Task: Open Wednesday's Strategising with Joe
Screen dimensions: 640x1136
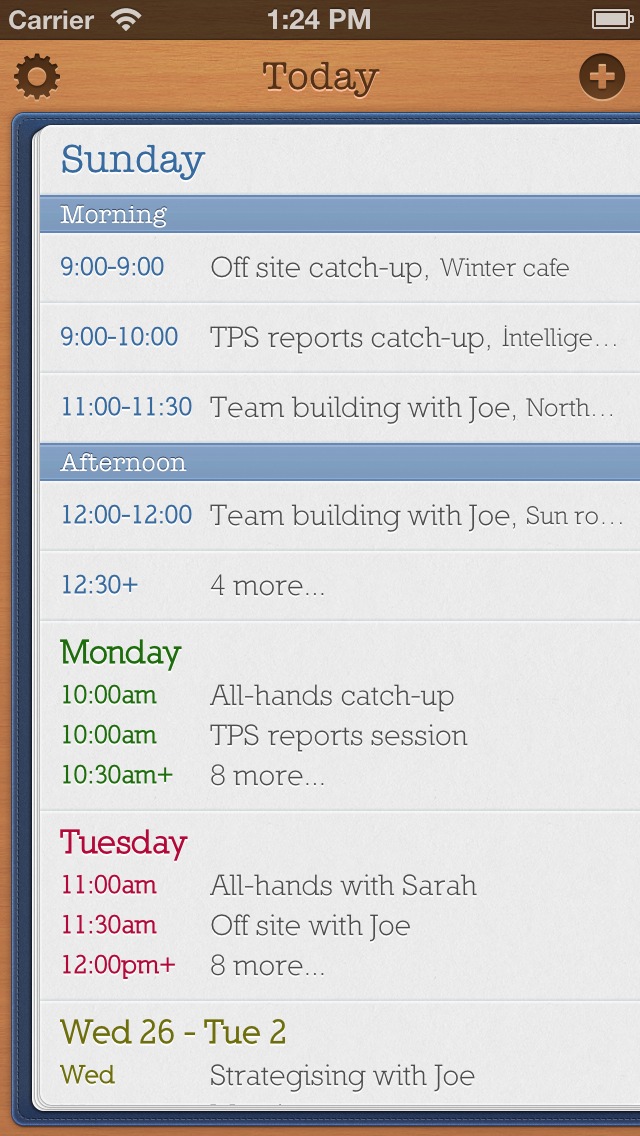Action: click(342, 1076)
